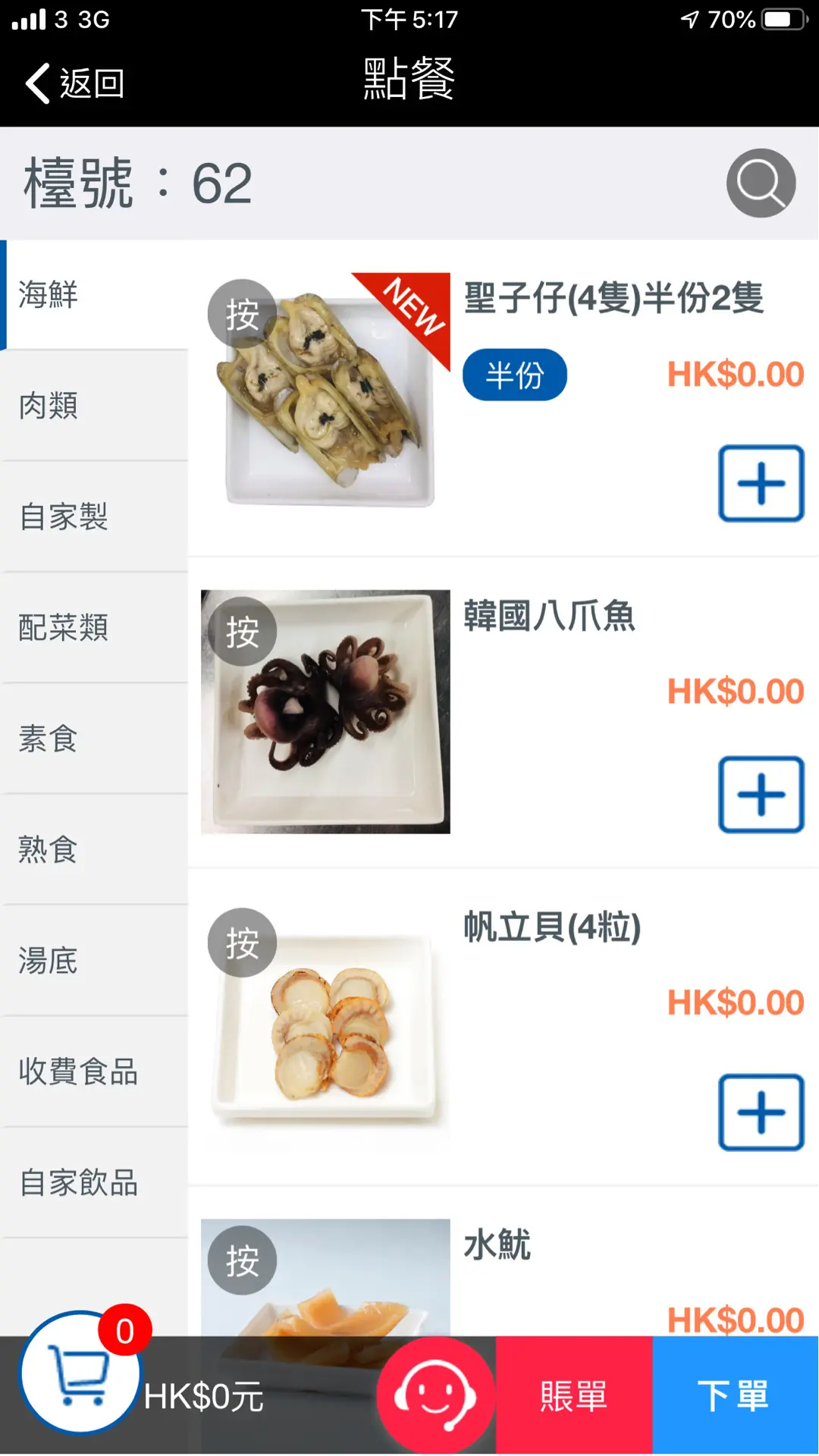Choose the 半份 option for 聖子仔
The width and height of the screenshot is (819, 1456).
[514, 375]
